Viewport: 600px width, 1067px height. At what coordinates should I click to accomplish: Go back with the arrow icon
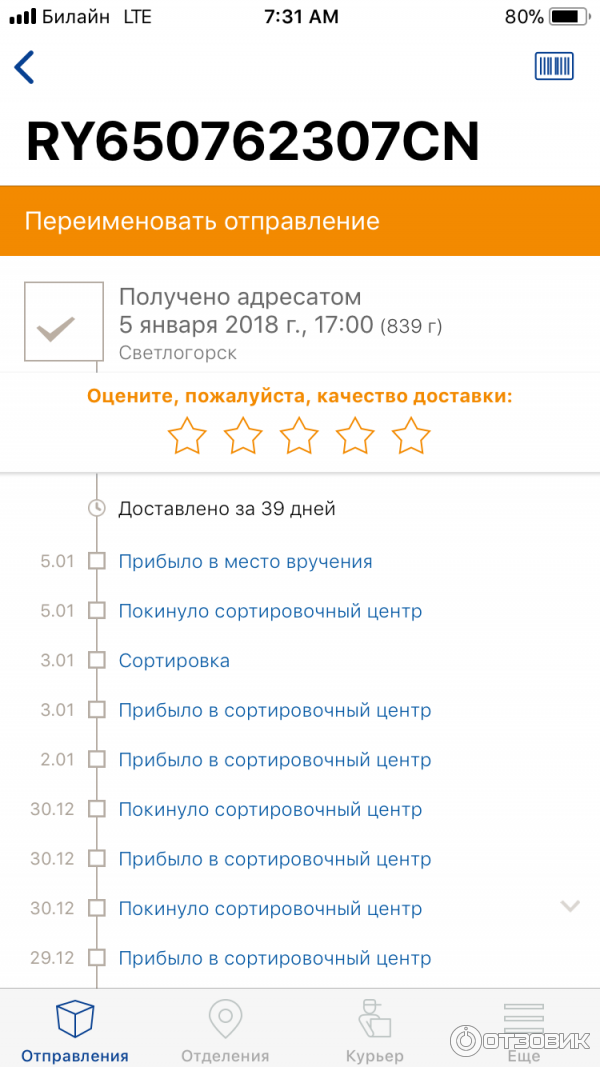(x=25, y=67)
